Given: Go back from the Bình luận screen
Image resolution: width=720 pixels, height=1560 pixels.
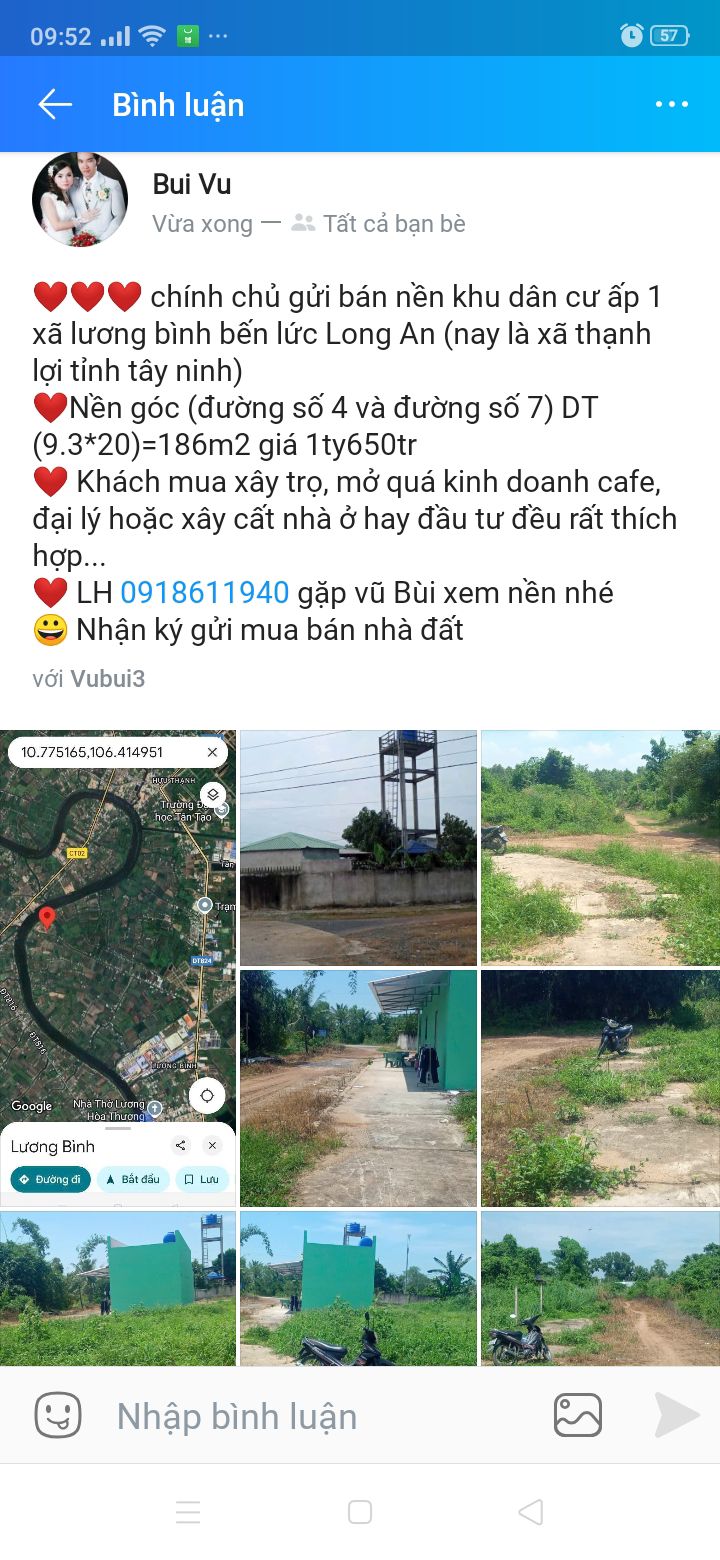Looking at the screenshot, I should click(55, 104).
